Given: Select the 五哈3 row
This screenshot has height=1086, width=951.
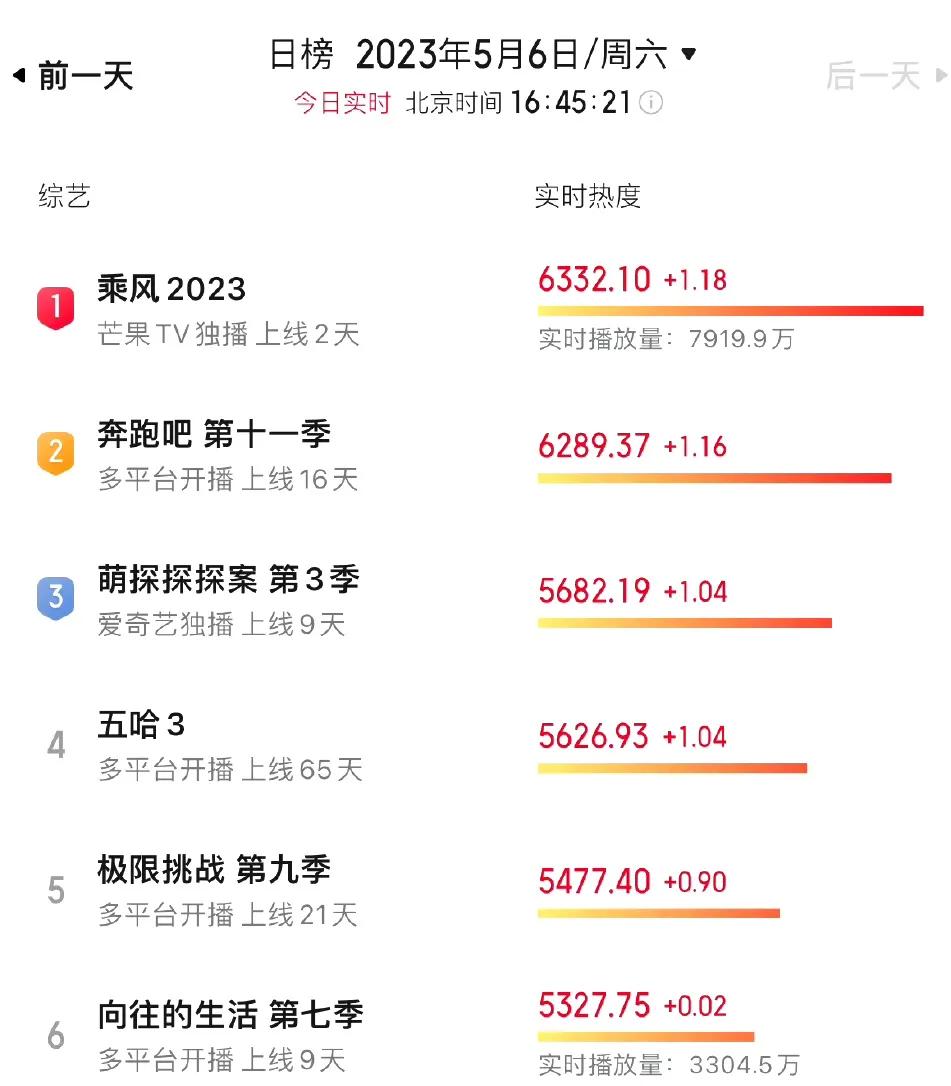Looking at the screenshot, I should [x=141, y=725].
